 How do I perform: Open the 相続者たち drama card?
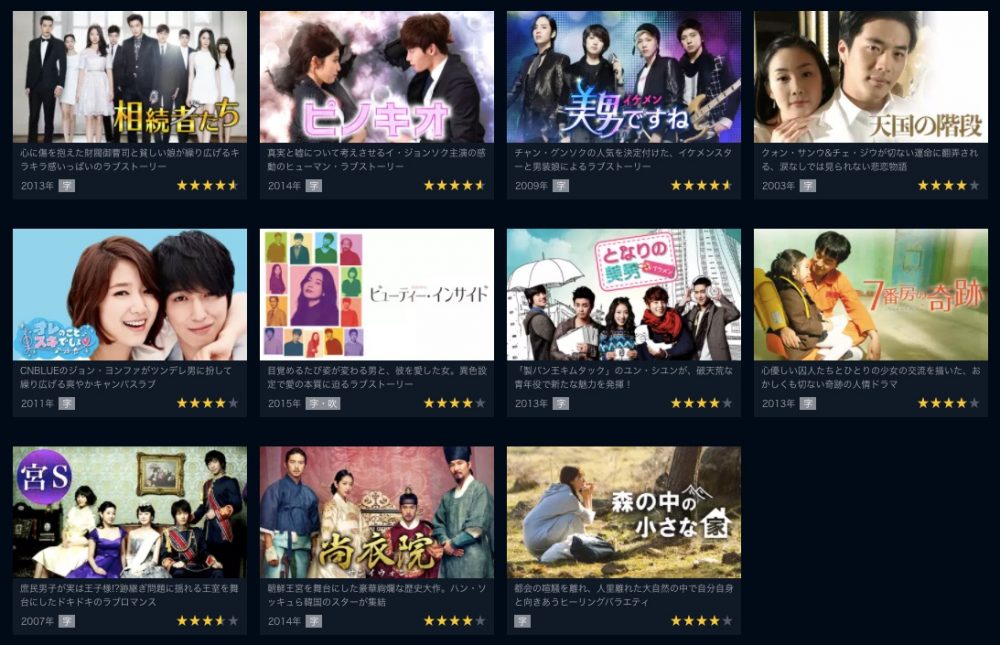tap(130, 77)
